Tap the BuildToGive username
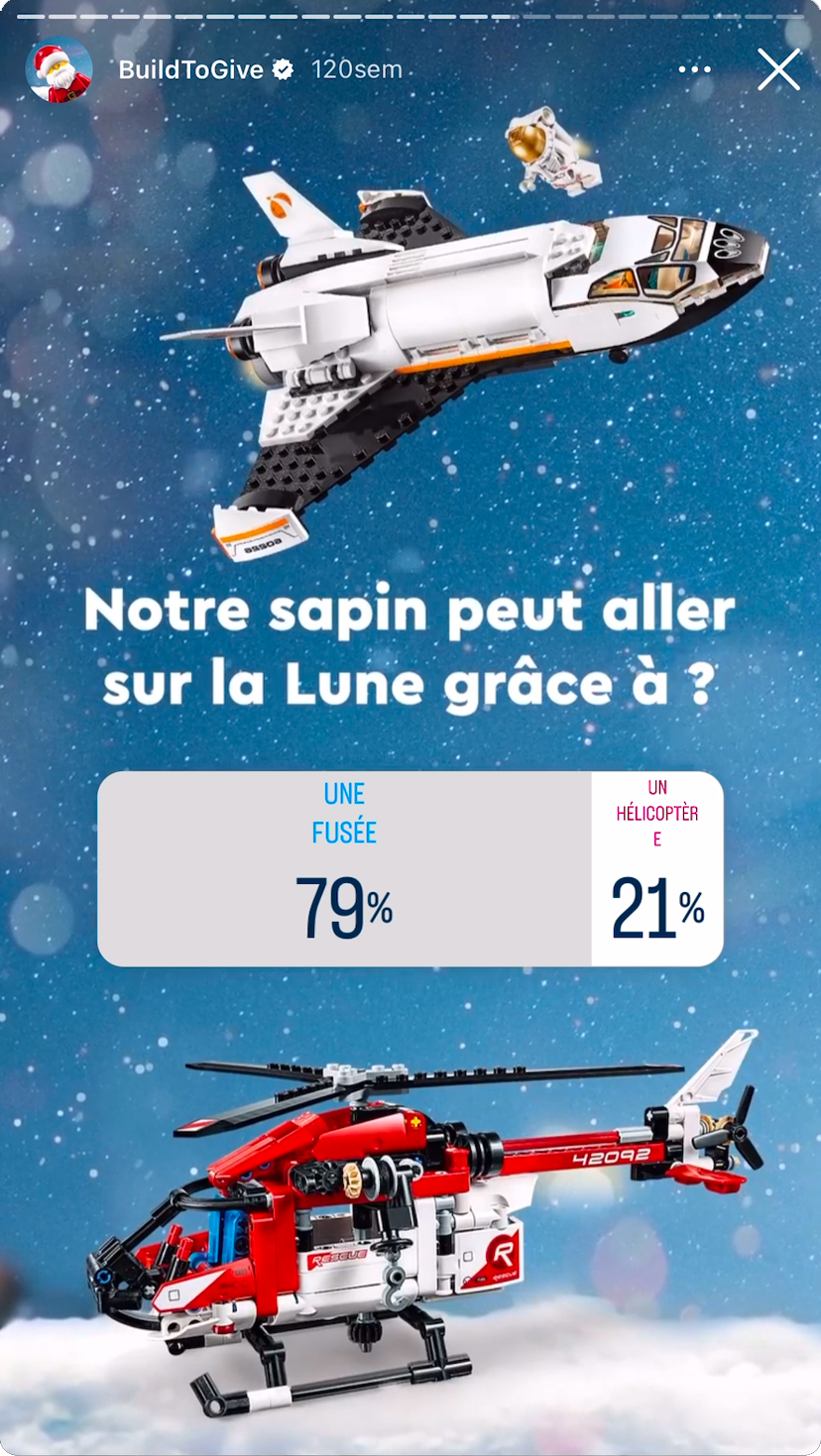 click(x=190, y=69)
